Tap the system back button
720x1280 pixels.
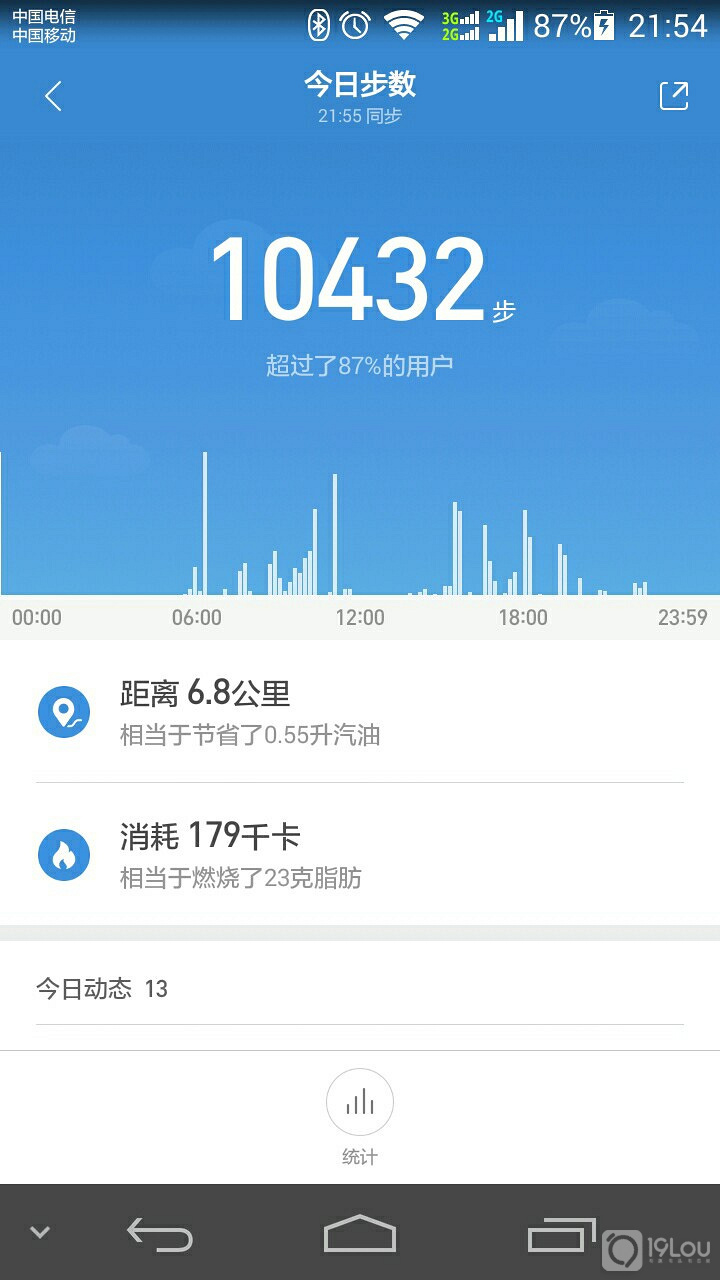pos(160,1234)
